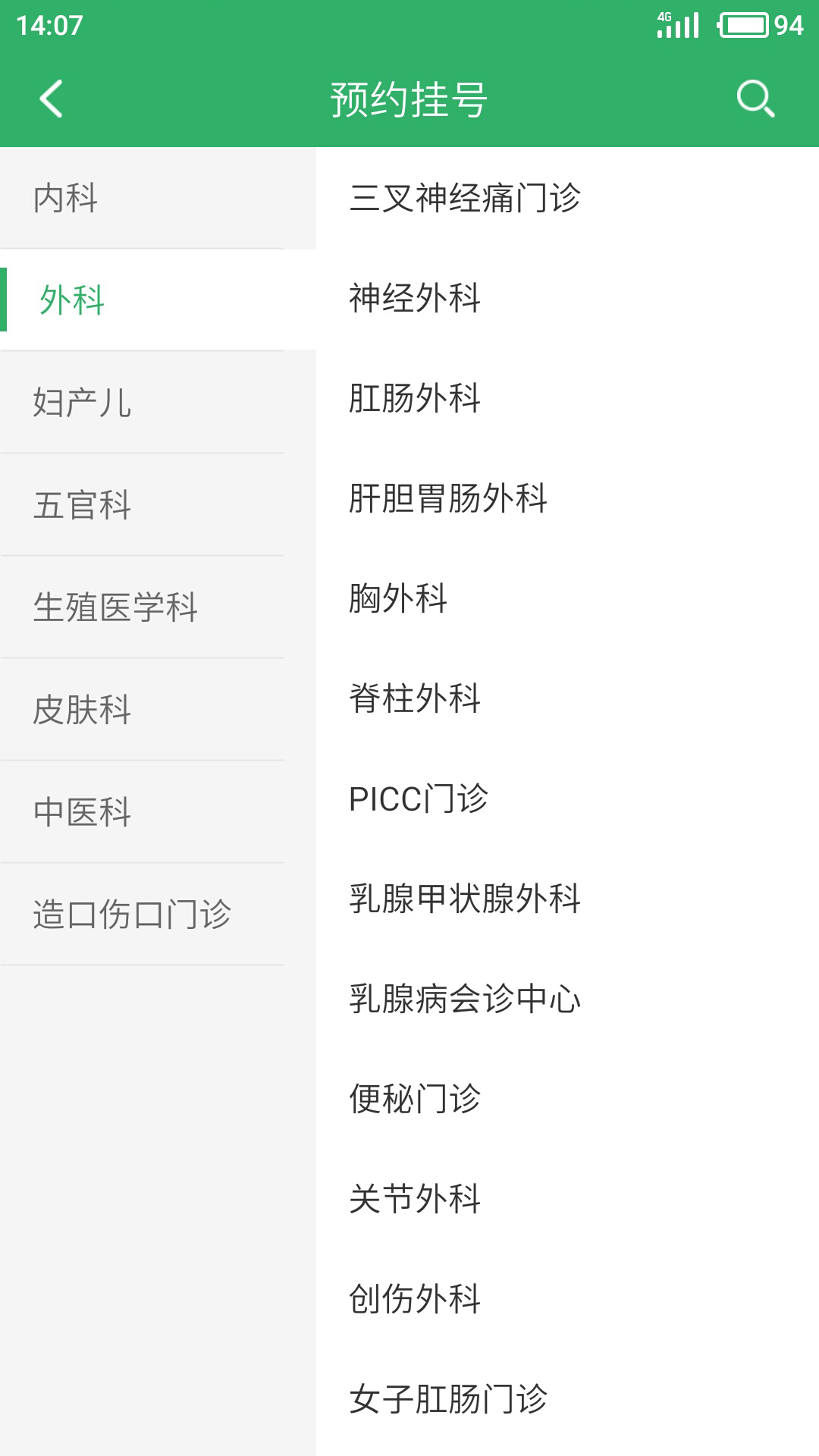The height and width of the screenshot is (1456, 819).
Task: Open 便秘门诊 clinic
Action: (415, 1099)
